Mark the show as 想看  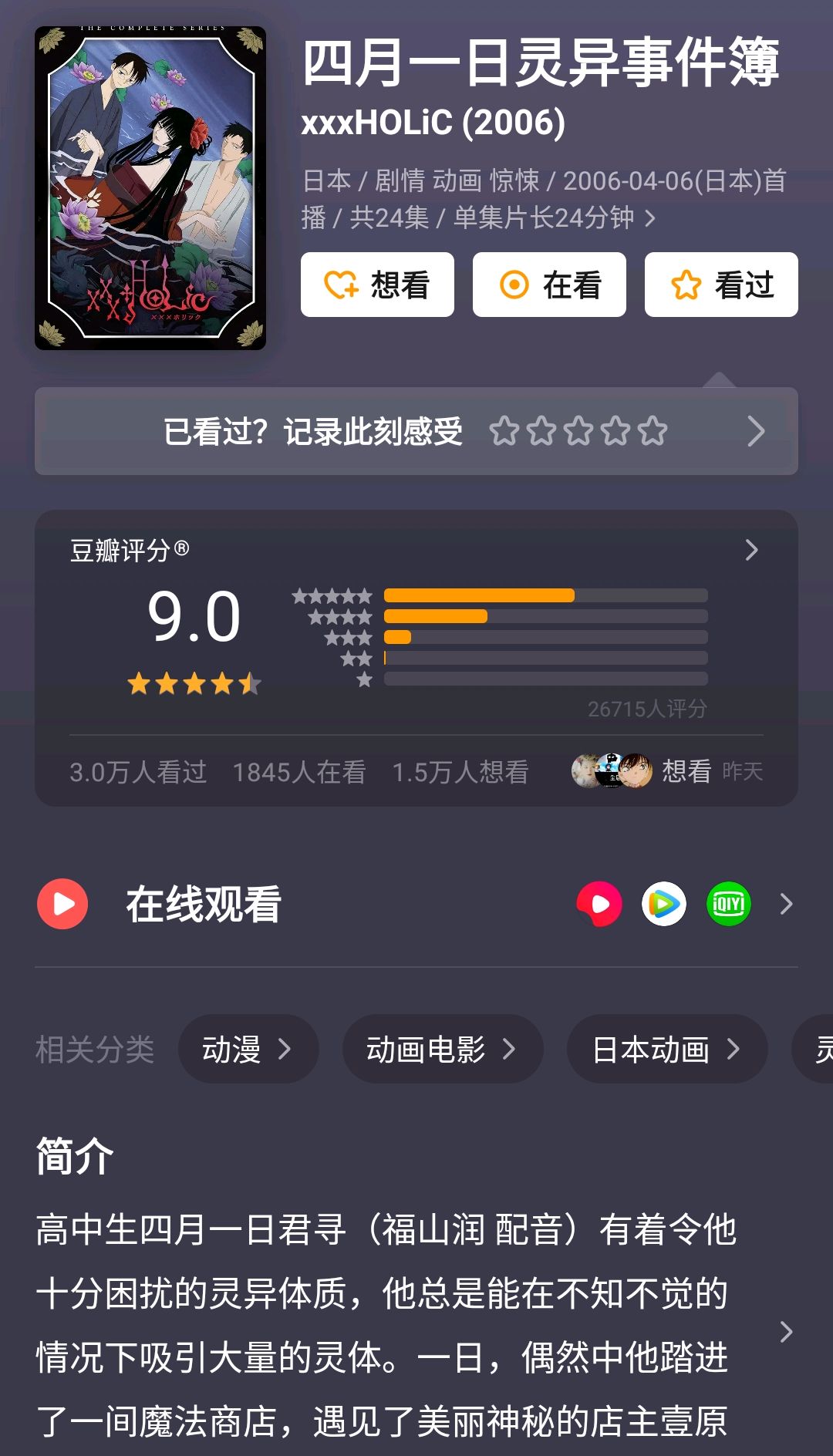377,285
